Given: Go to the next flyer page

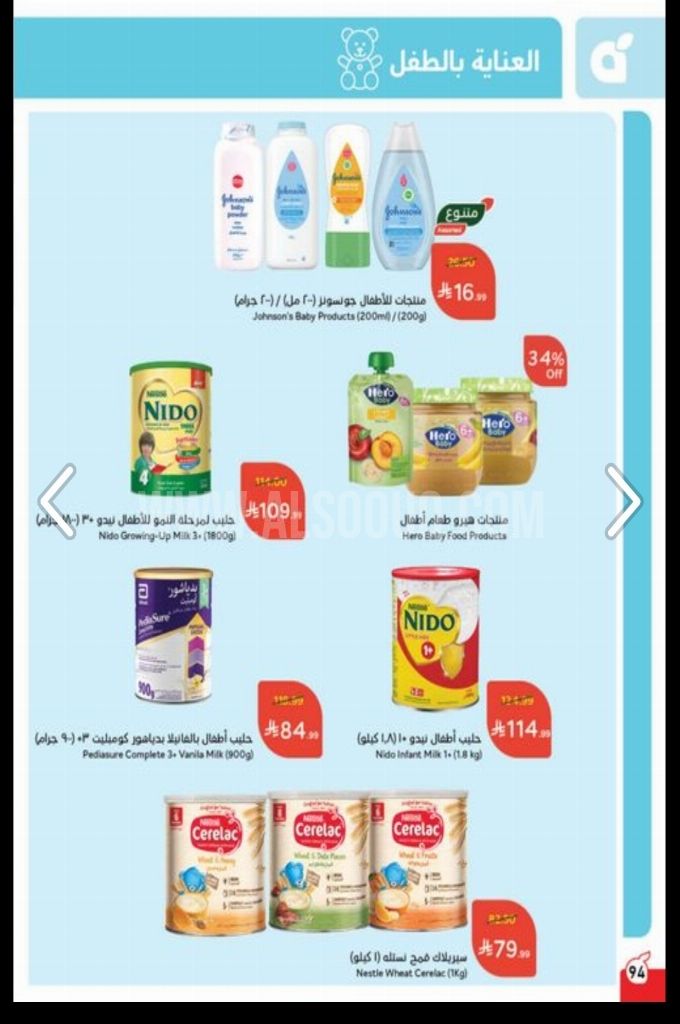Looking at the screenshot, I should pos(622,501).
